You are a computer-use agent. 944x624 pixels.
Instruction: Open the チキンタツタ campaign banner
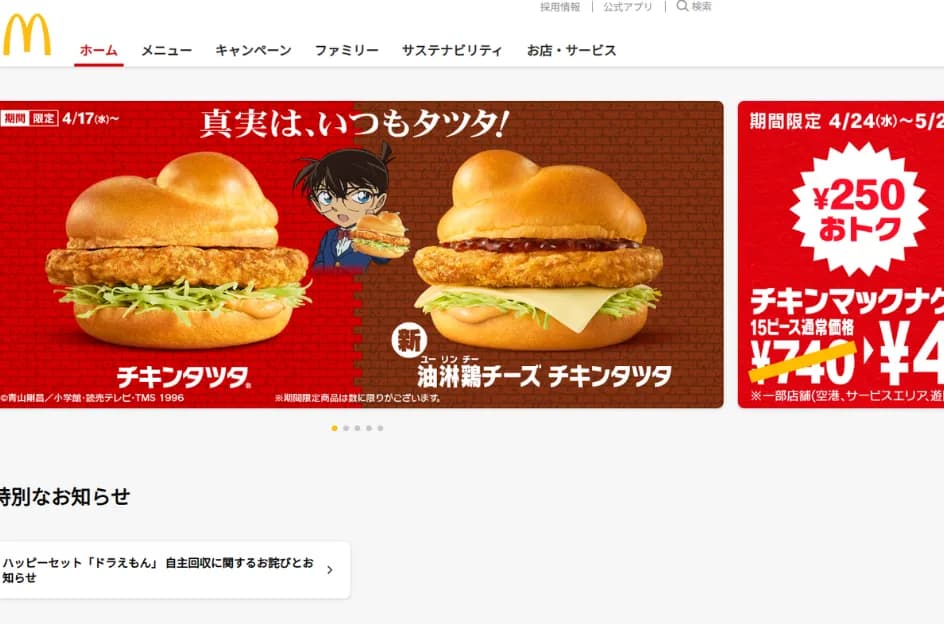[360, 255]
